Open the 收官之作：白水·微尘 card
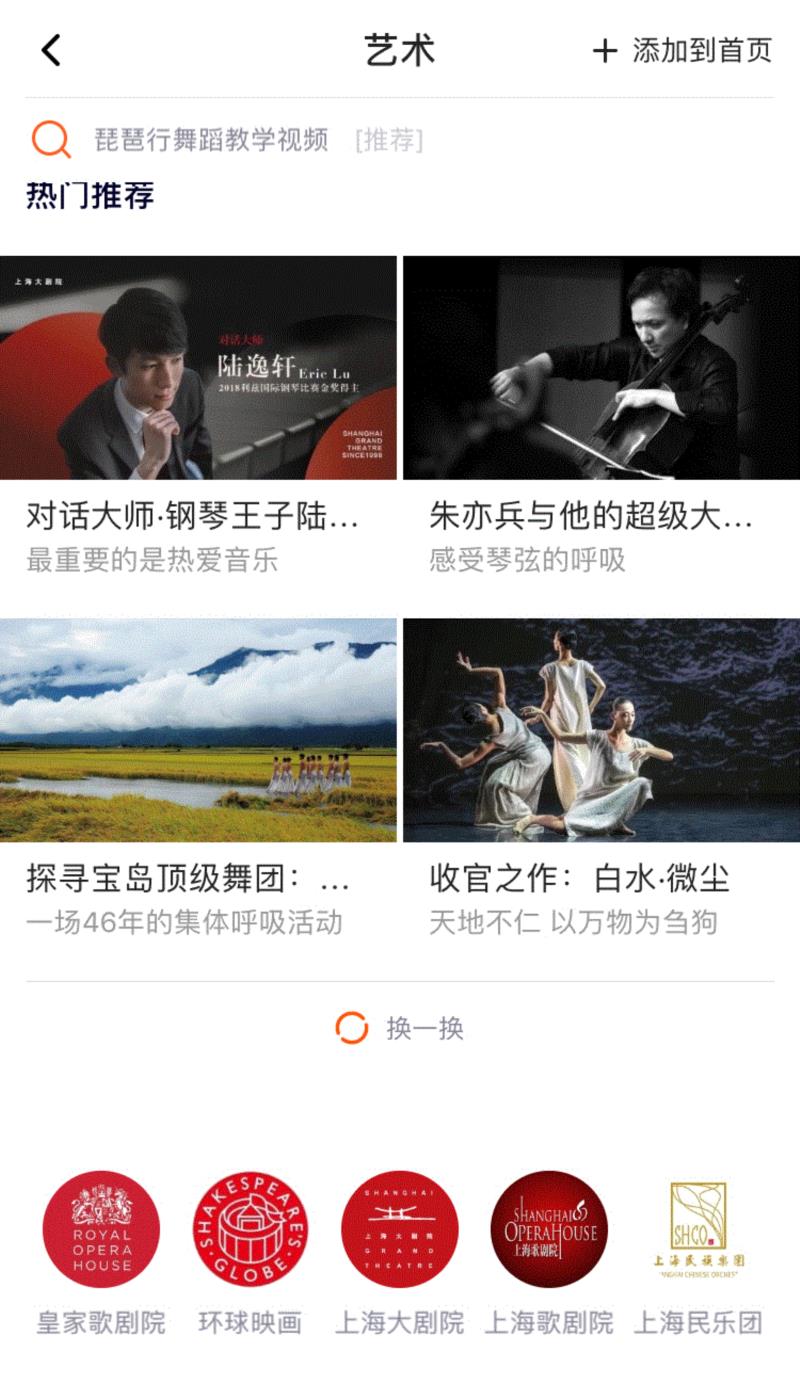This screenshot has height=1383, width=800. (x=602, y=778)
